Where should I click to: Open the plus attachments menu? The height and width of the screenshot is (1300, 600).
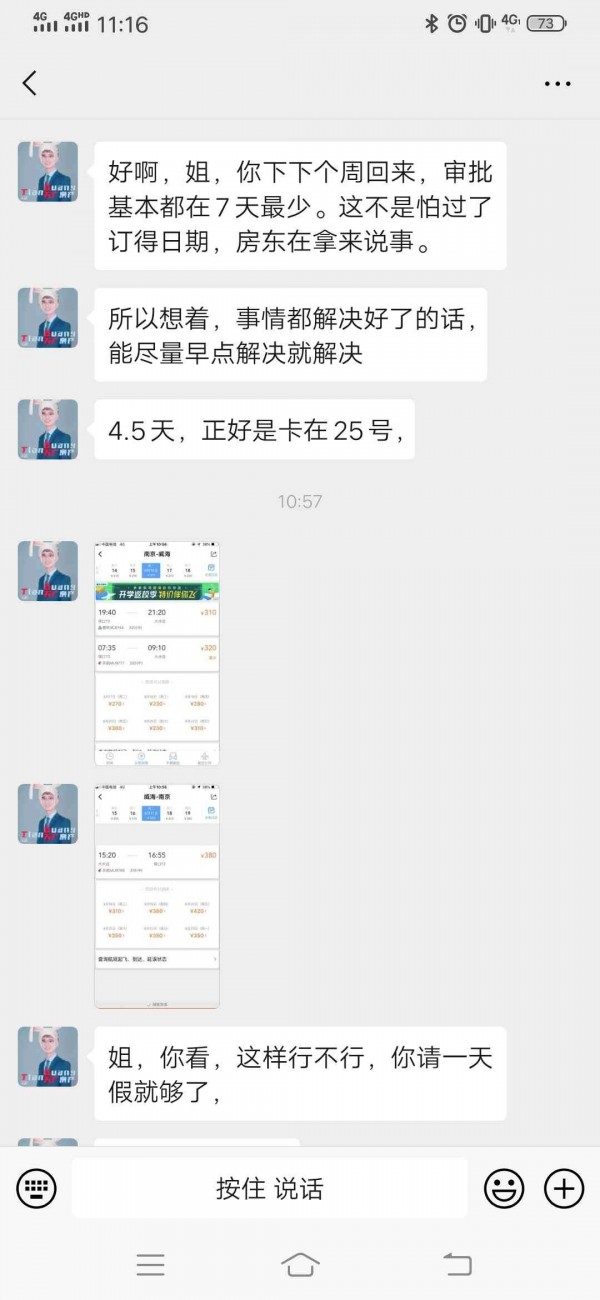pyautogui.click(x=564, y=1188)
